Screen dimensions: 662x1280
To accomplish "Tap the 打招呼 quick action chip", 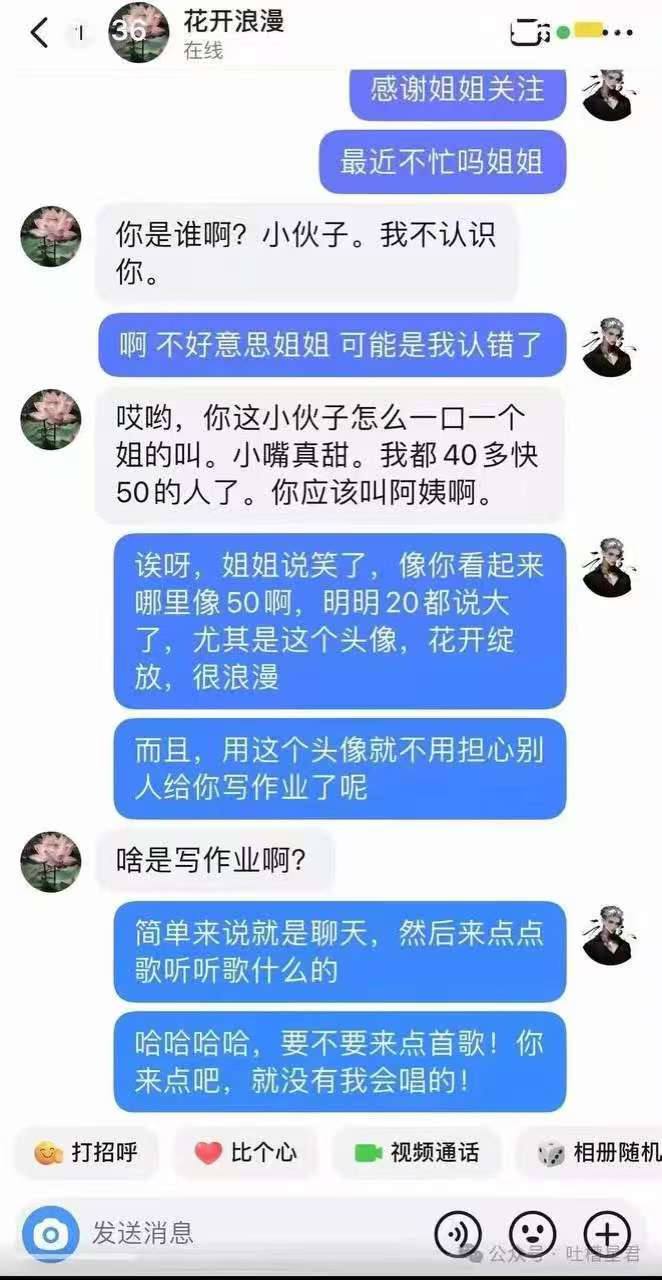I will 86,1152.
